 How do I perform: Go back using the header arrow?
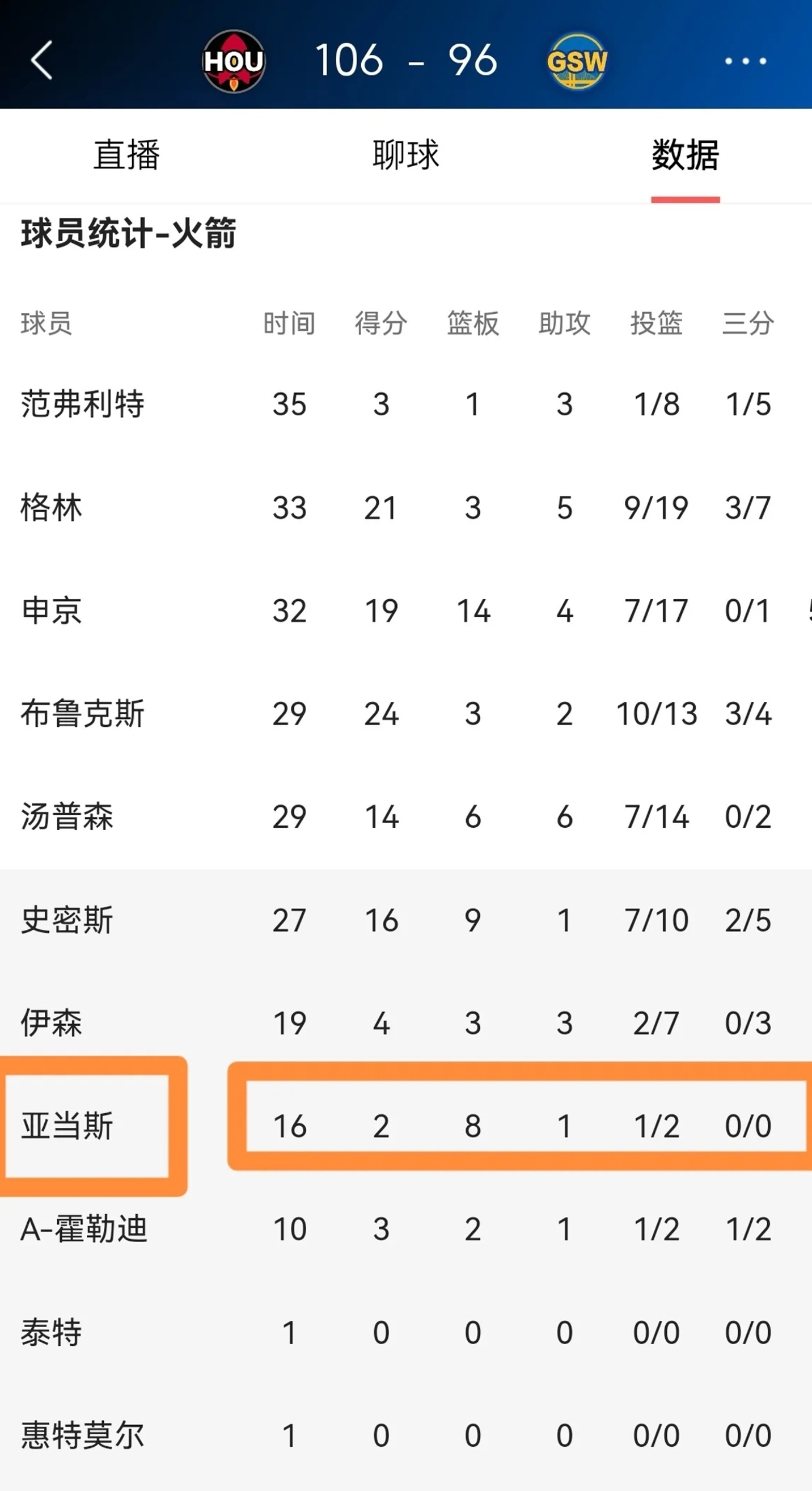pyautogui.click(x=41, y=60)
